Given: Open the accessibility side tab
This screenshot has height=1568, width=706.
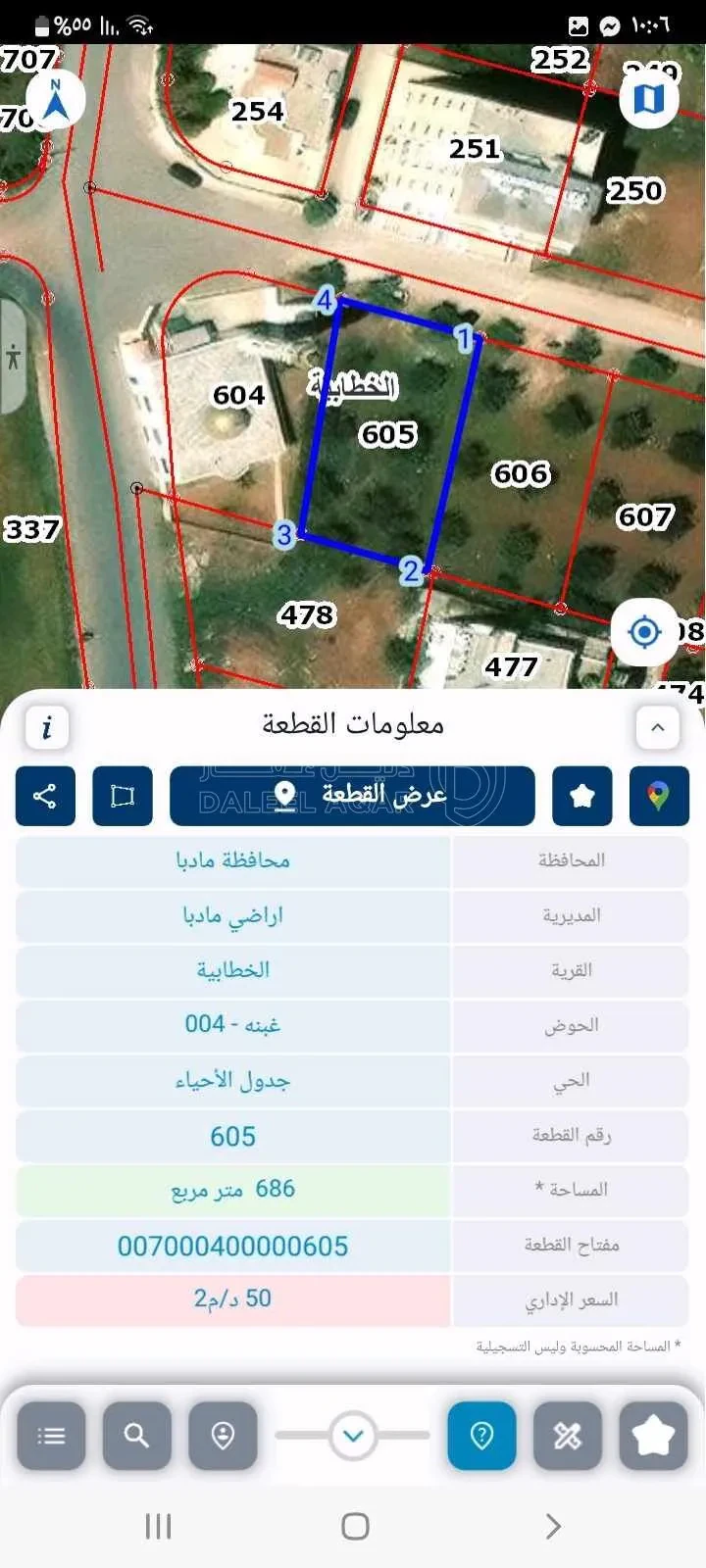Looking at the screenshot, I should (x=13, y=357).
